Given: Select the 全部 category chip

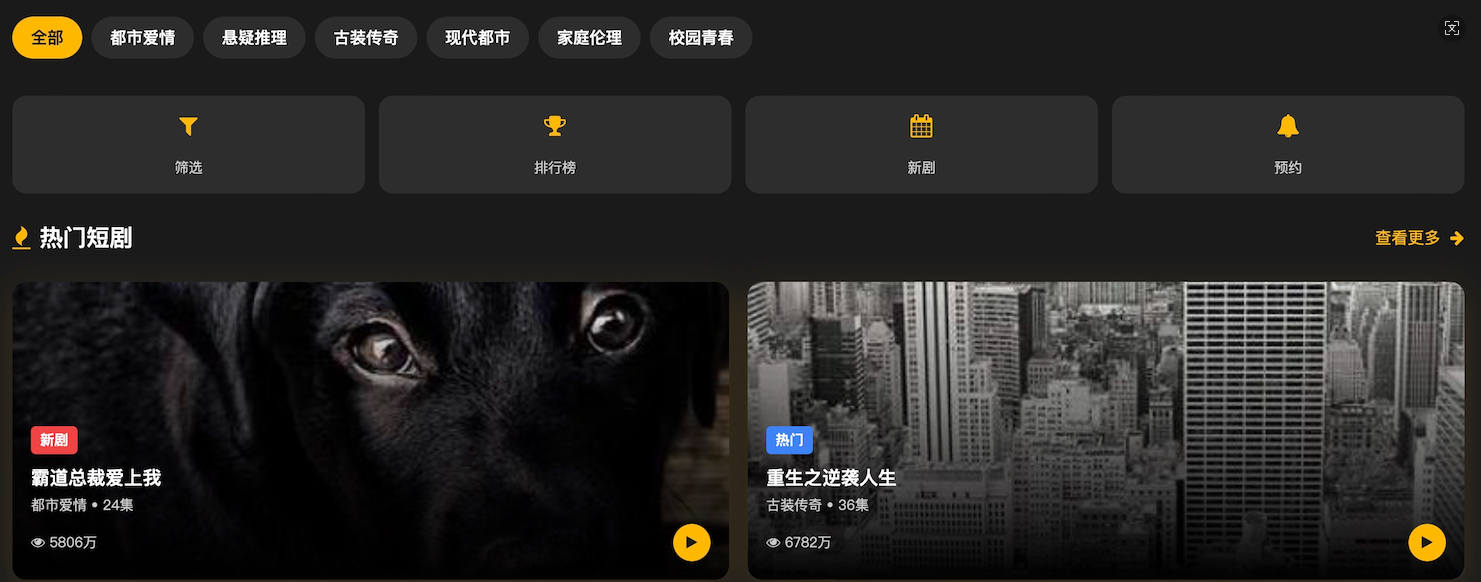Looking at the screenshot, I should 47,38.
